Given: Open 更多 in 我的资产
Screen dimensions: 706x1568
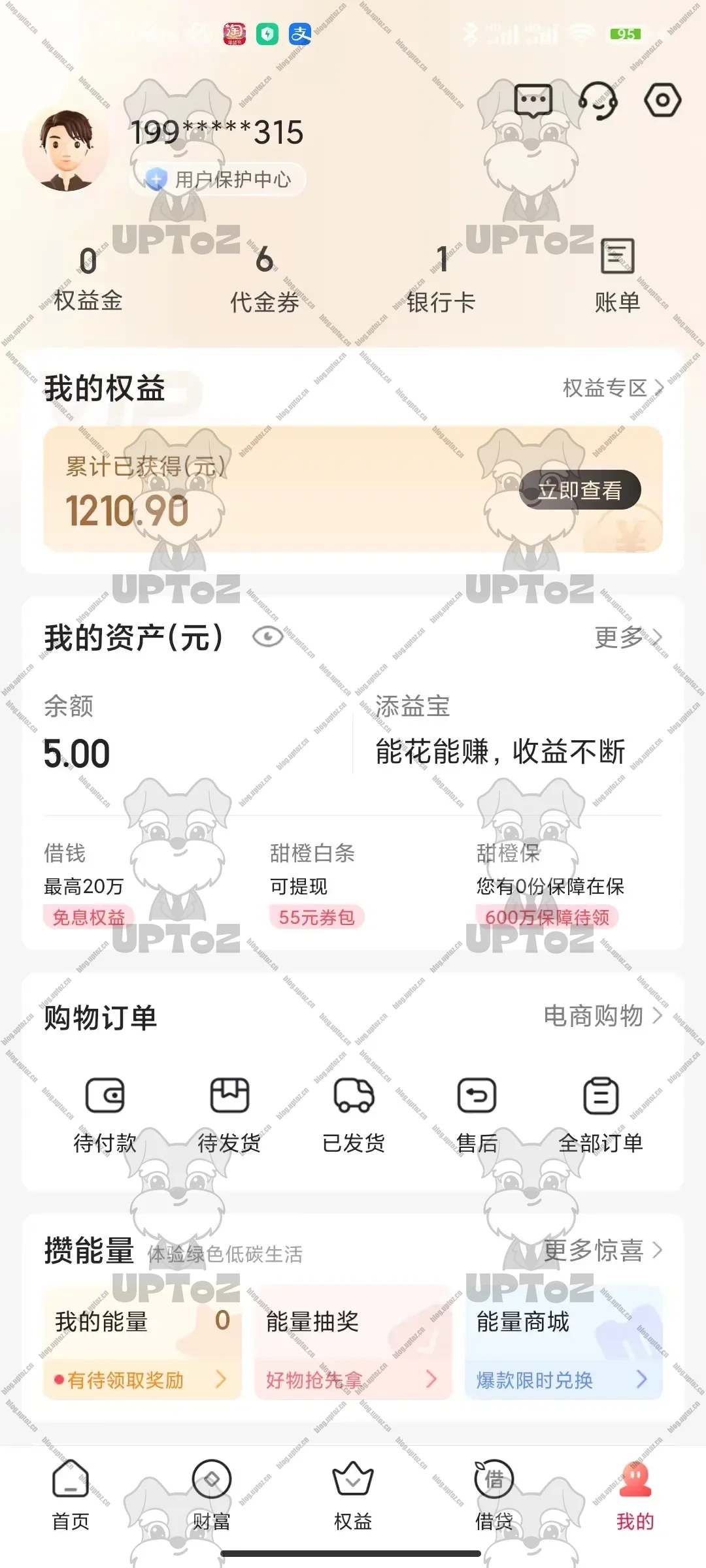Looking at the screenshot, I should [x=627, y=637].
